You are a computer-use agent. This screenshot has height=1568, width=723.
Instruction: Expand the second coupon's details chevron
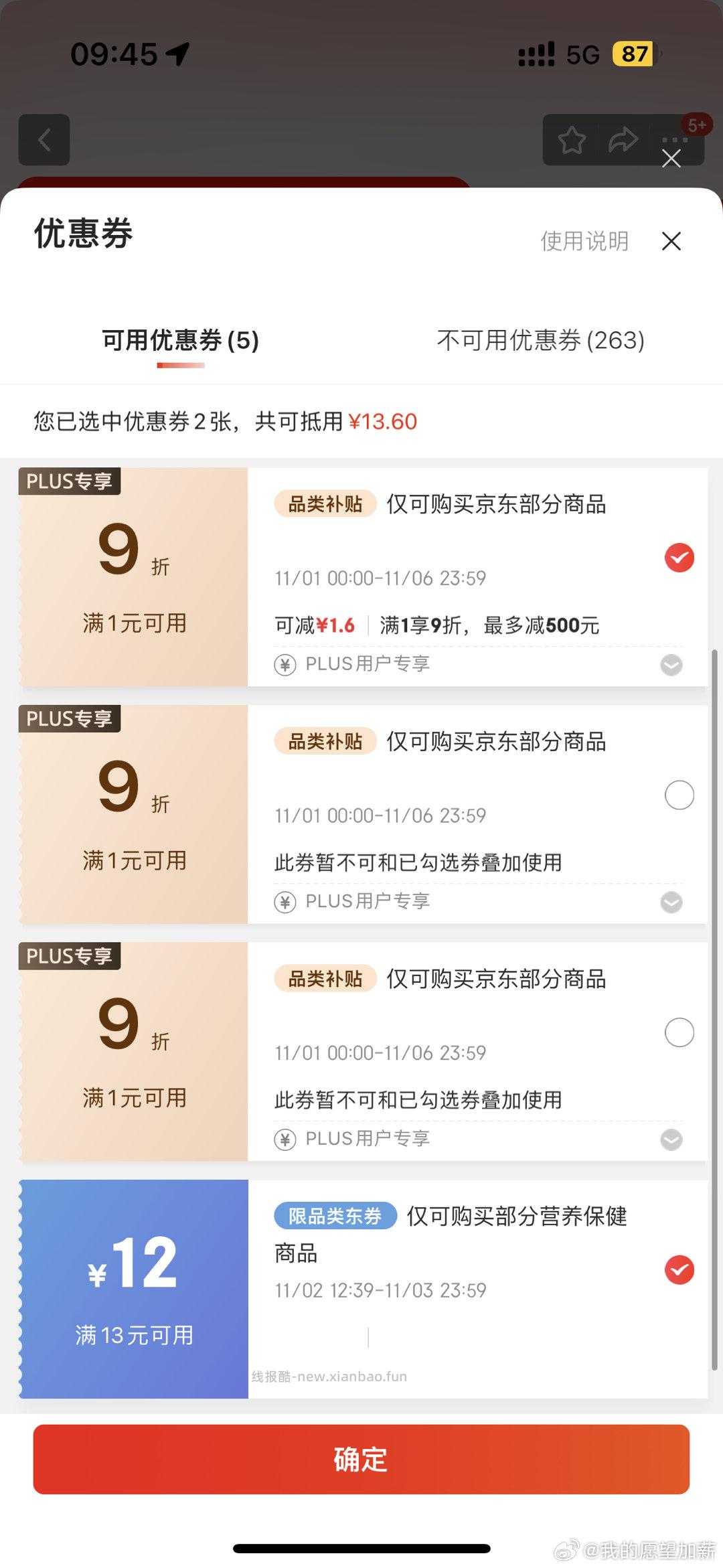click(671, 901)
